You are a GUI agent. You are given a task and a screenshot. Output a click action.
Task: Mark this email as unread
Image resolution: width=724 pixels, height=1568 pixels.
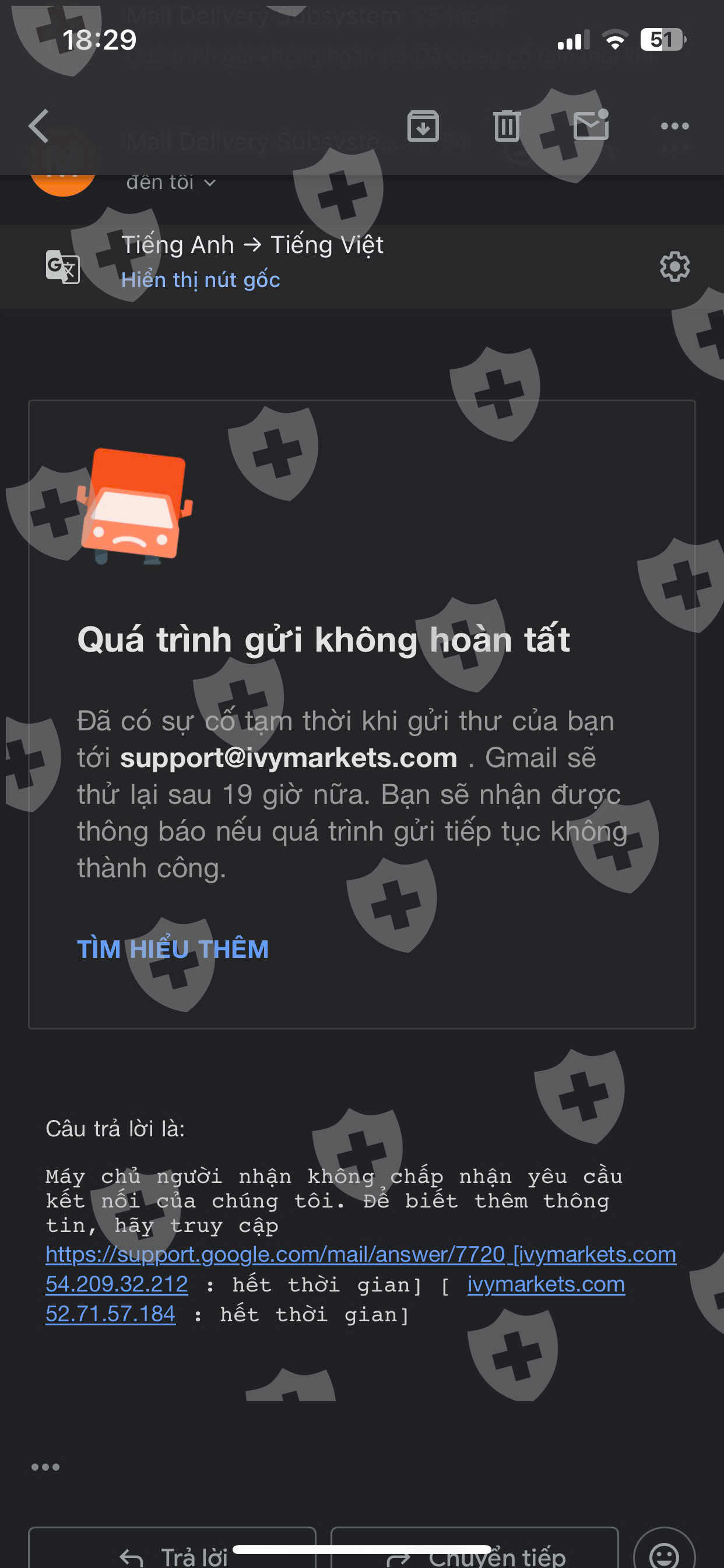(x=591, y=125)
